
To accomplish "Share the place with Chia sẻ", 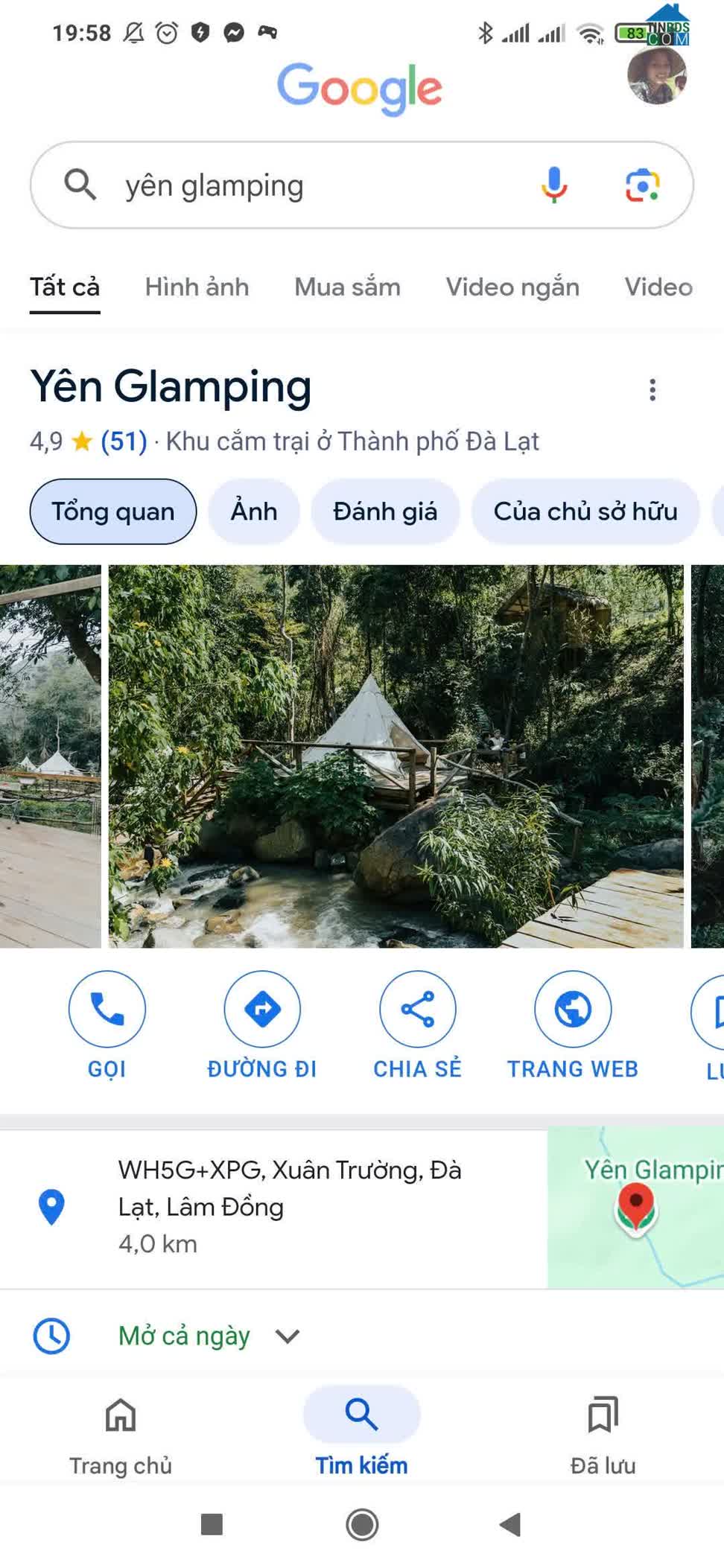I will [417, 1025].
